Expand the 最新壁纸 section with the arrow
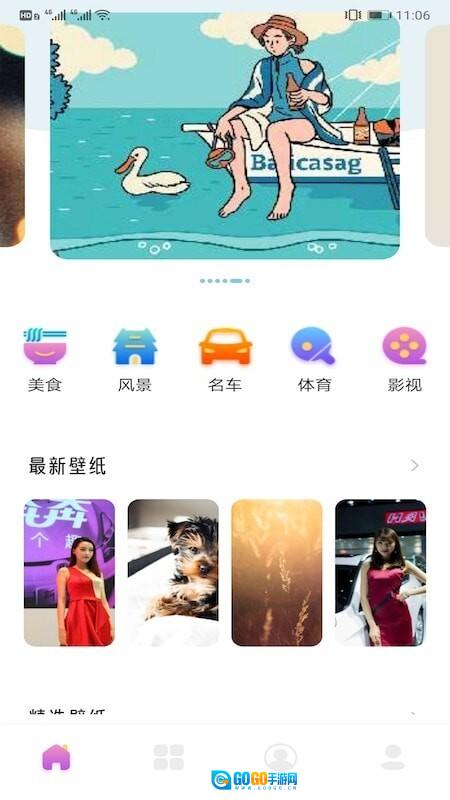450x800 pixels. click(415, 465)
